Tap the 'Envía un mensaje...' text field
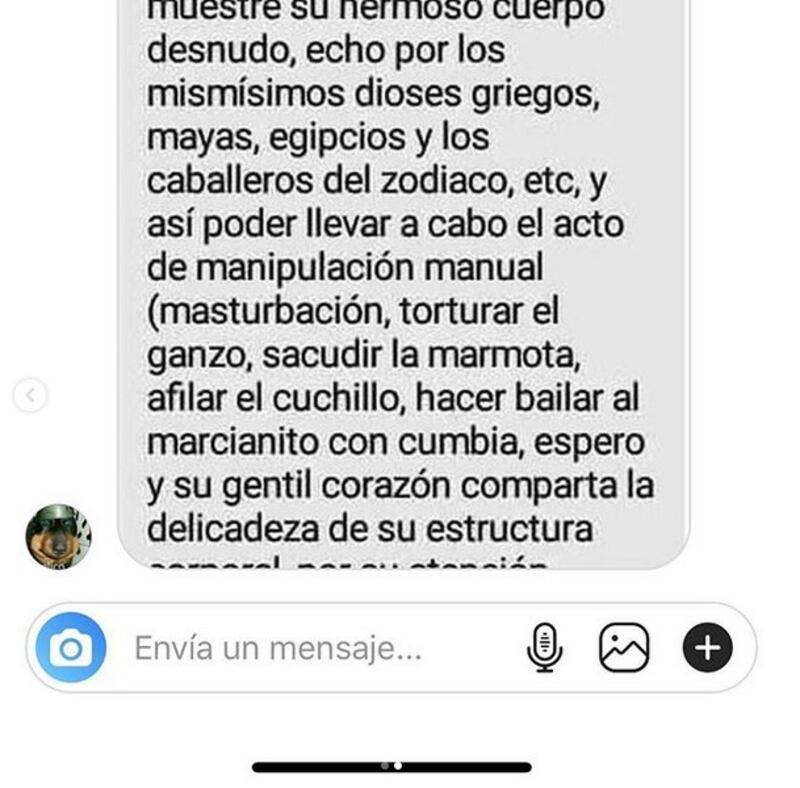 (x=300, y=648)
